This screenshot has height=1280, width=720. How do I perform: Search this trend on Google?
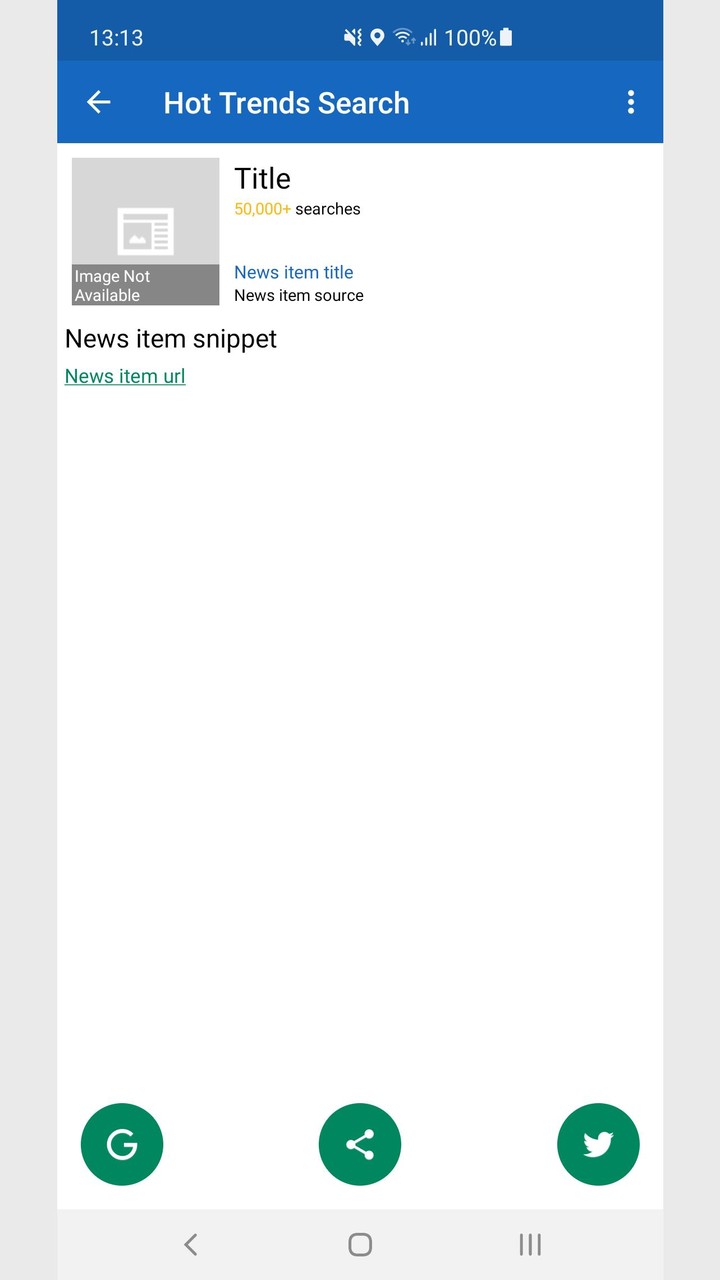coord(122,1144)
